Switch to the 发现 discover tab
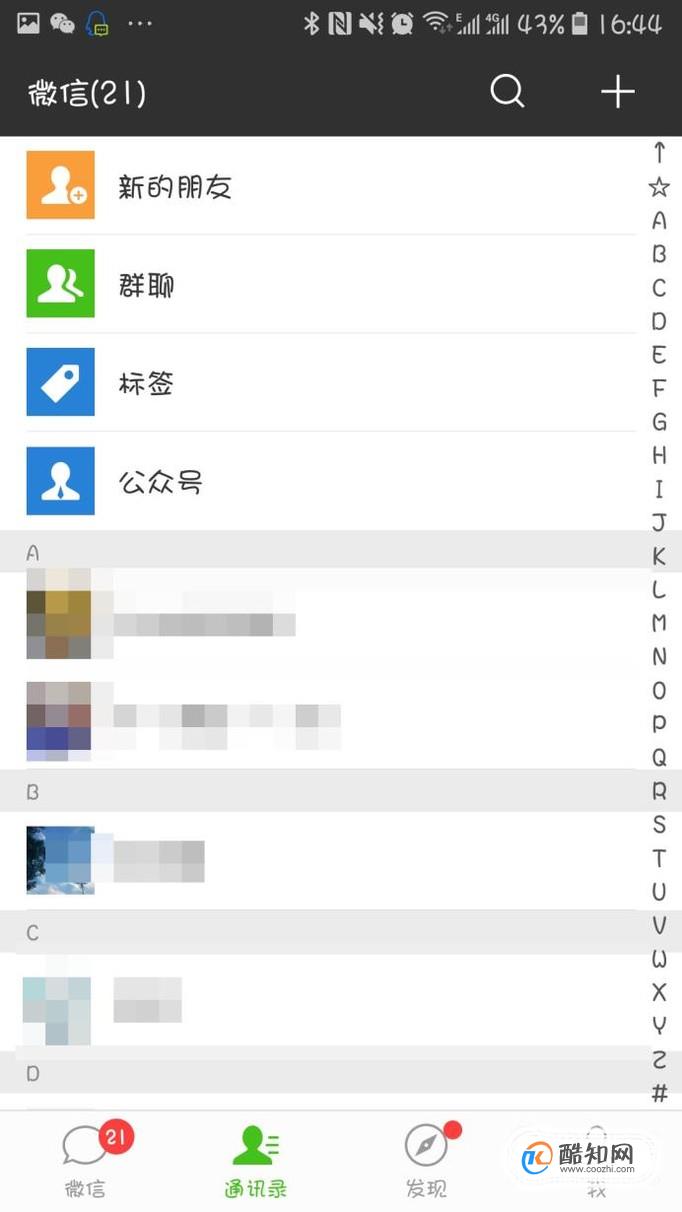The image size is (682, 1212). pos(427,1162)
